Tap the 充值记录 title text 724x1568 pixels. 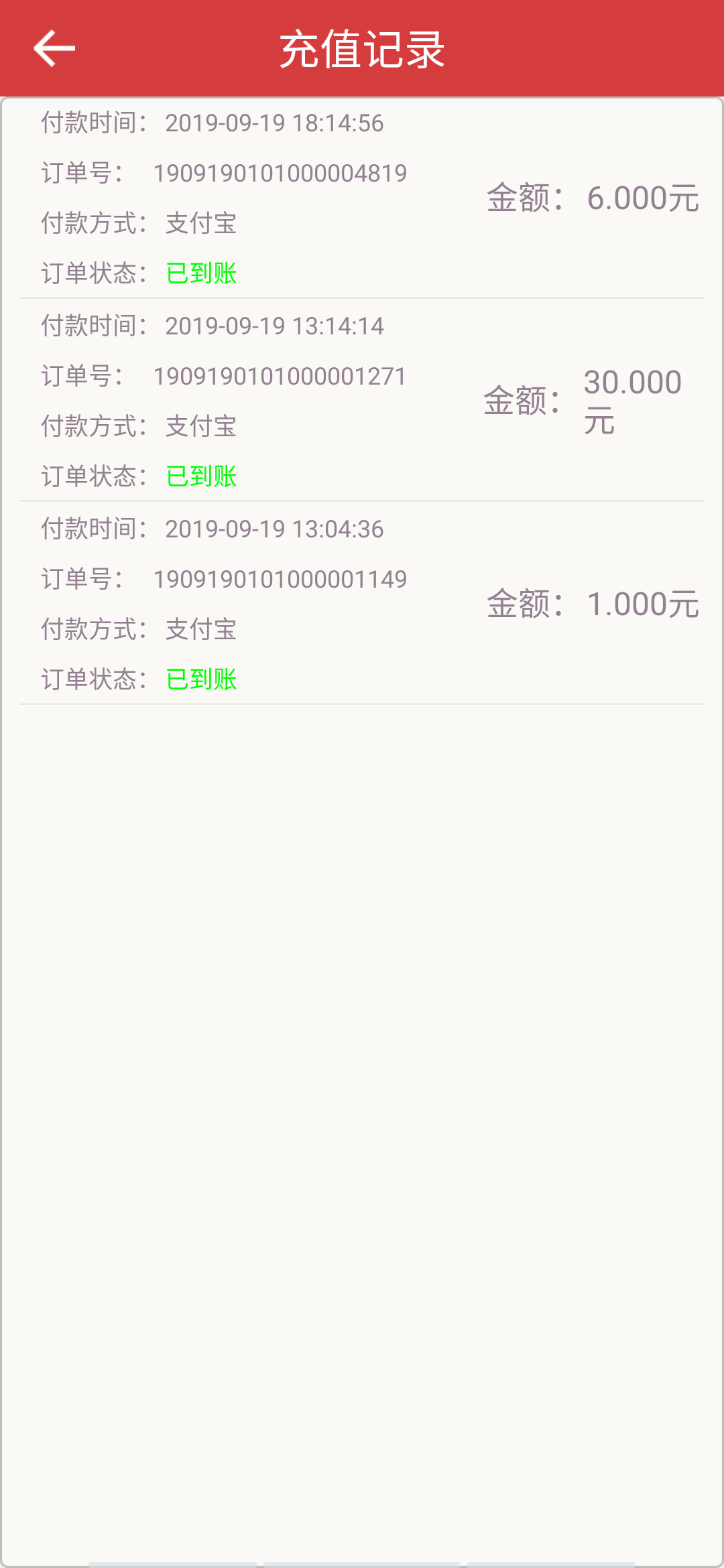[362, 49]
